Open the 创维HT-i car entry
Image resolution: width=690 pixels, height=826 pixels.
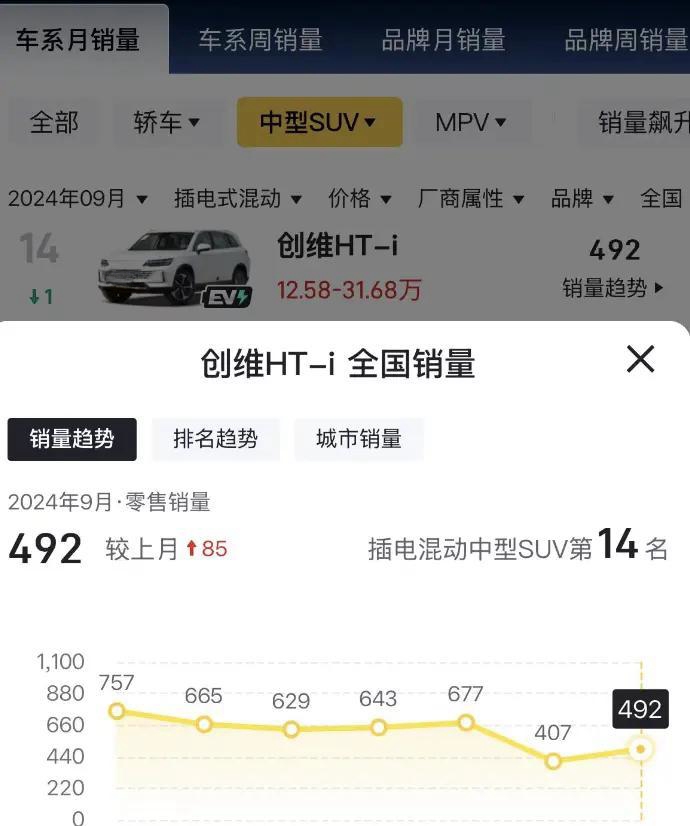pos(337,246)
